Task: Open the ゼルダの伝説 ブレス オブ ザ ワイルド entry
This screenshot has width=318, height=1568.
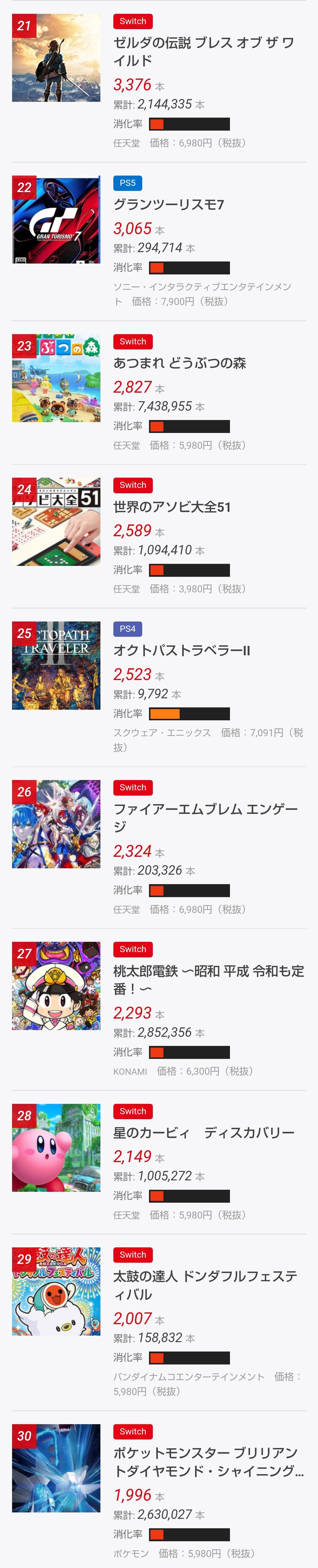Action: point(203,52)
